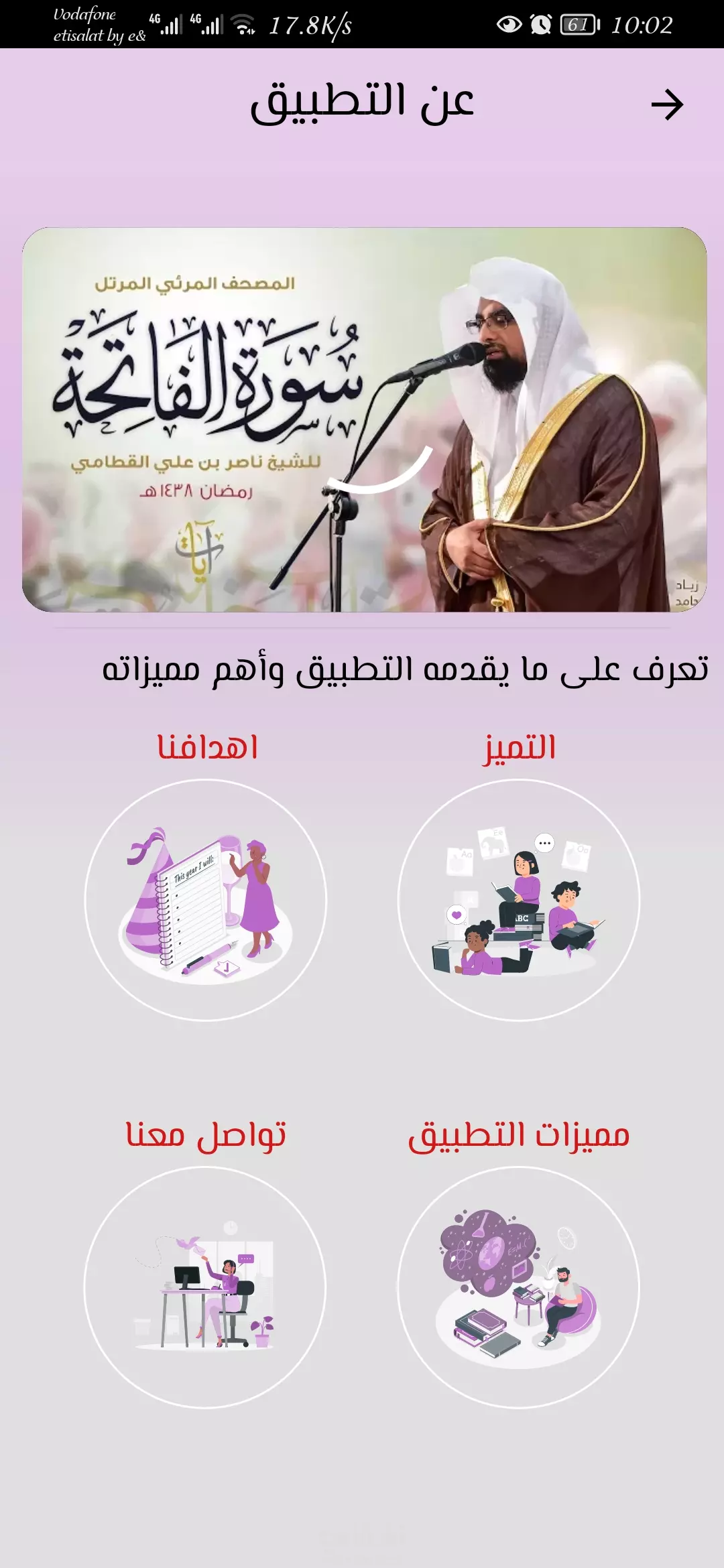Go back using the arrow icon

667,105
